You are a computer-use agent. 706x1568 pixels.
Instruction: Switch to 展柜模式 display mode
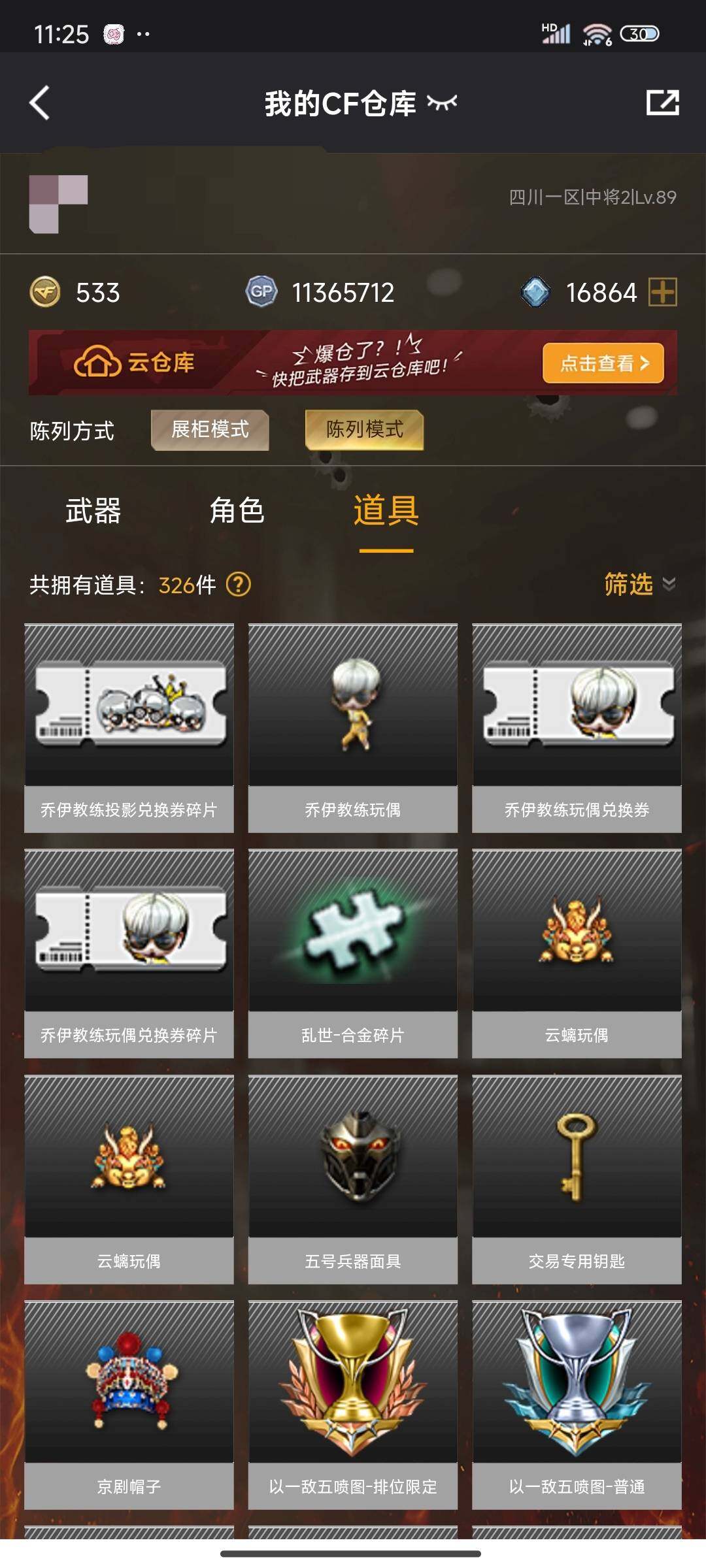pos(210,430)
